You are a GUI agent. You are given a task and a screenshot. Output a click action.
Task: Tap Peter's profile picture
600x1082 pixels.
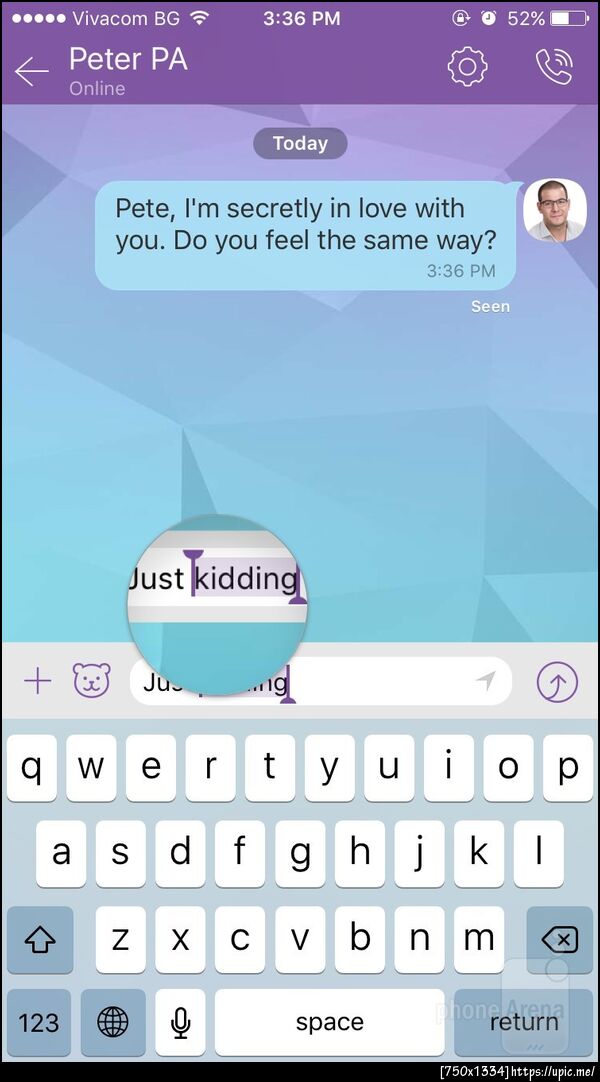coord(555,211)
